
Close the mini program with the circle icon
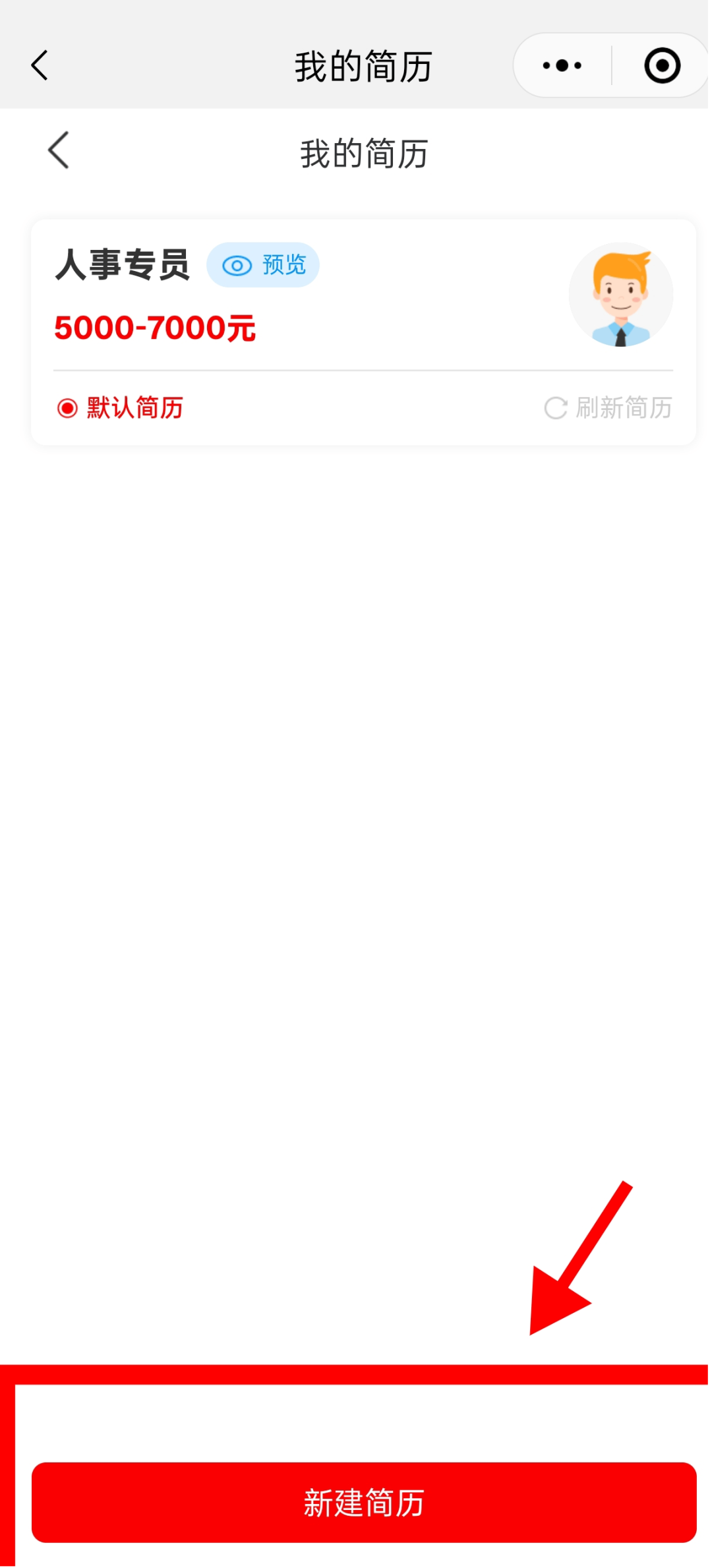(x=662, y=65)
